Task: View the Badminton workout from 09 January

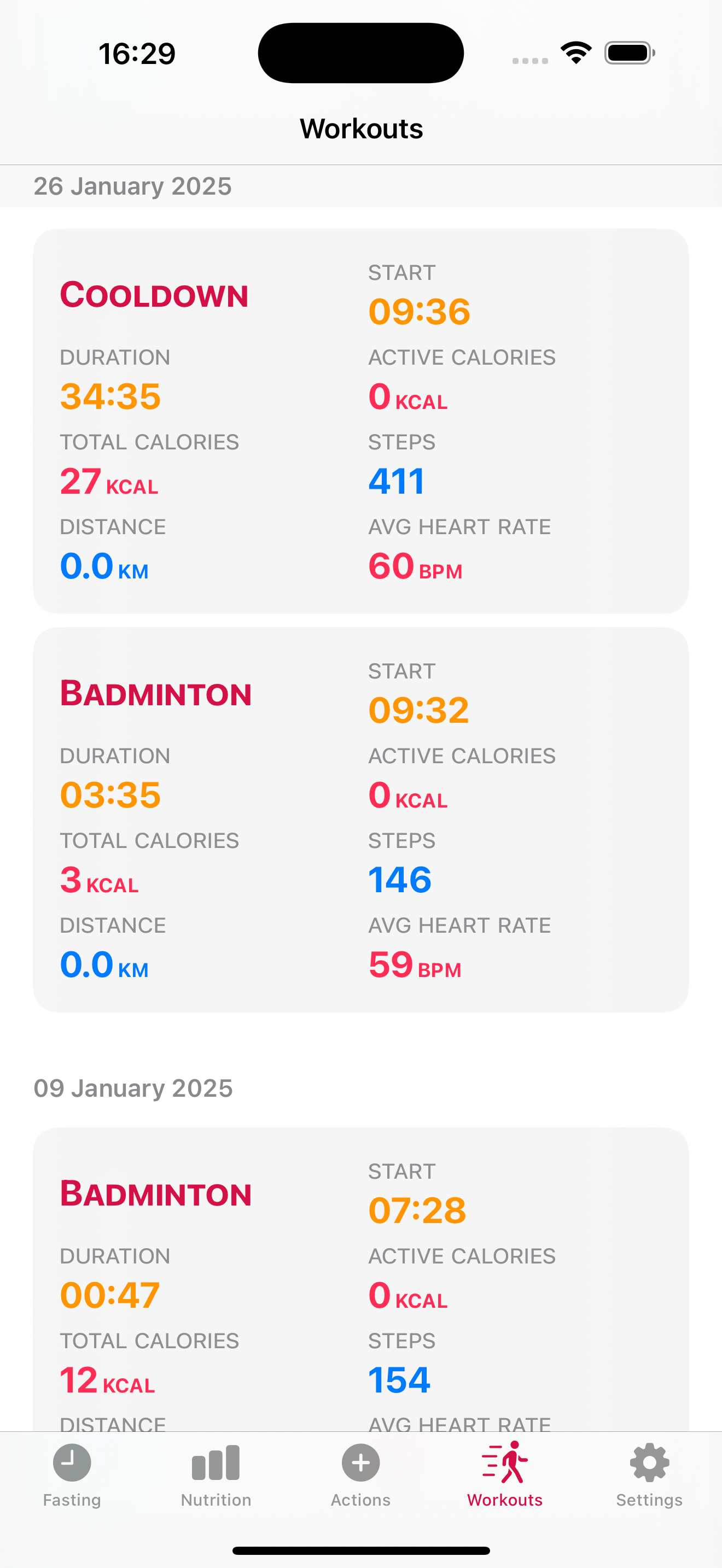Action: 361,1279
